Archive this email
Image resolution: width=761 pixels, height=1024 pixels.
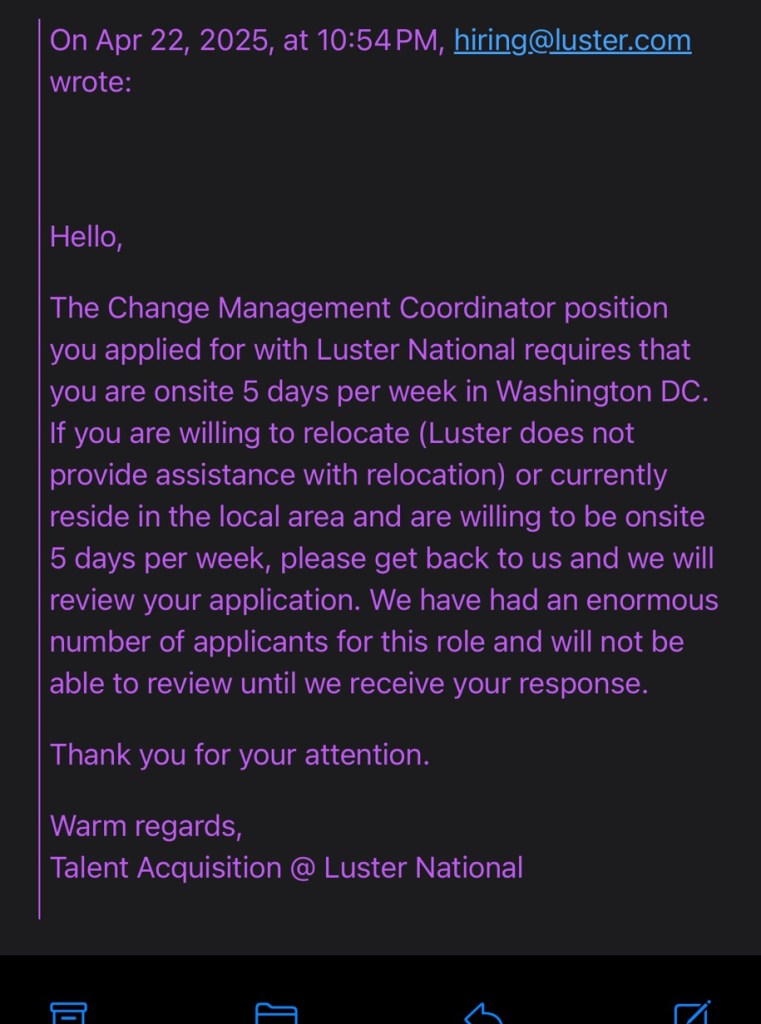(68, 1012)
